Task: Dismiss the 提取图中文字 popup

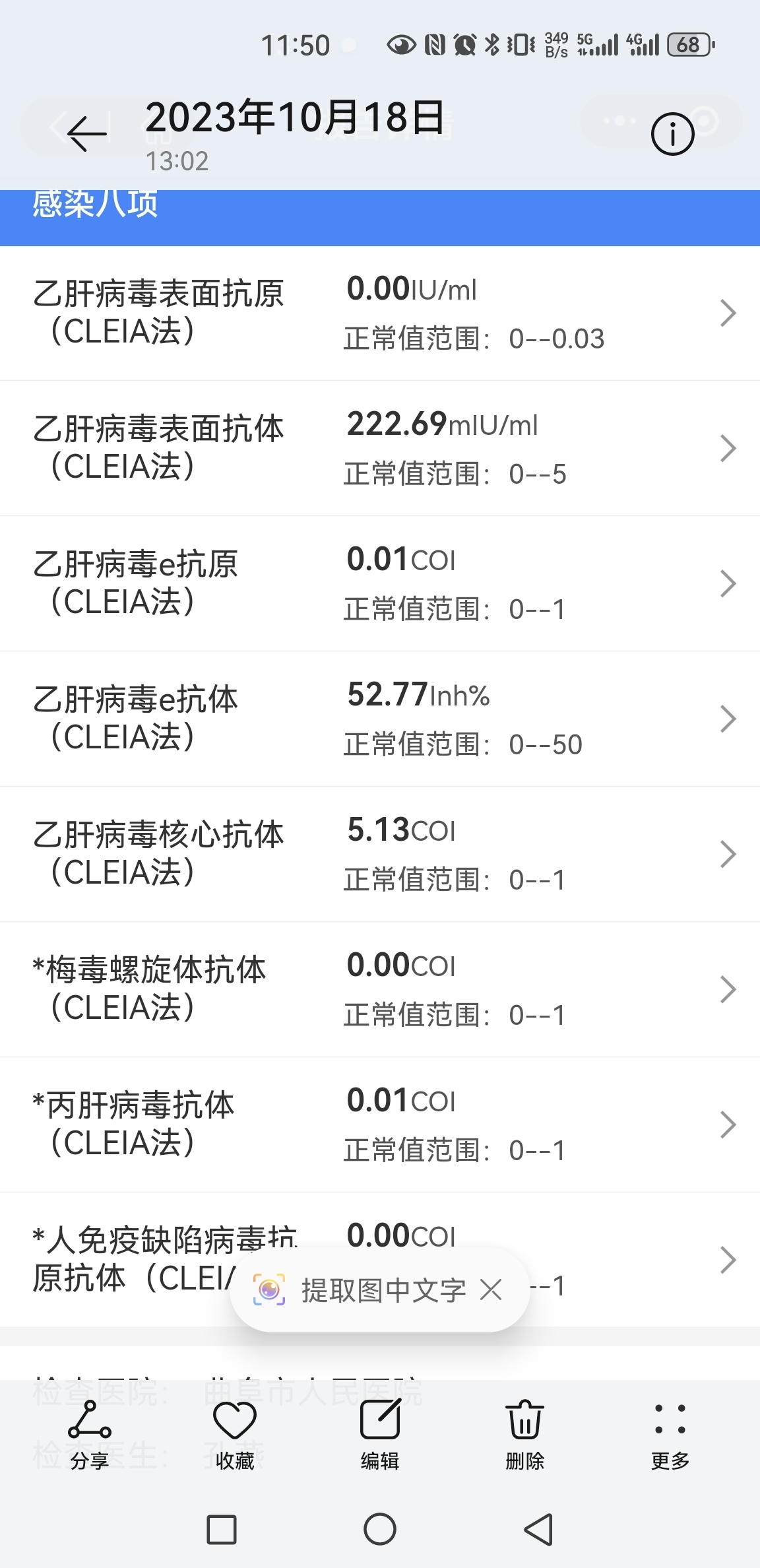Action: click(491, 1289)
